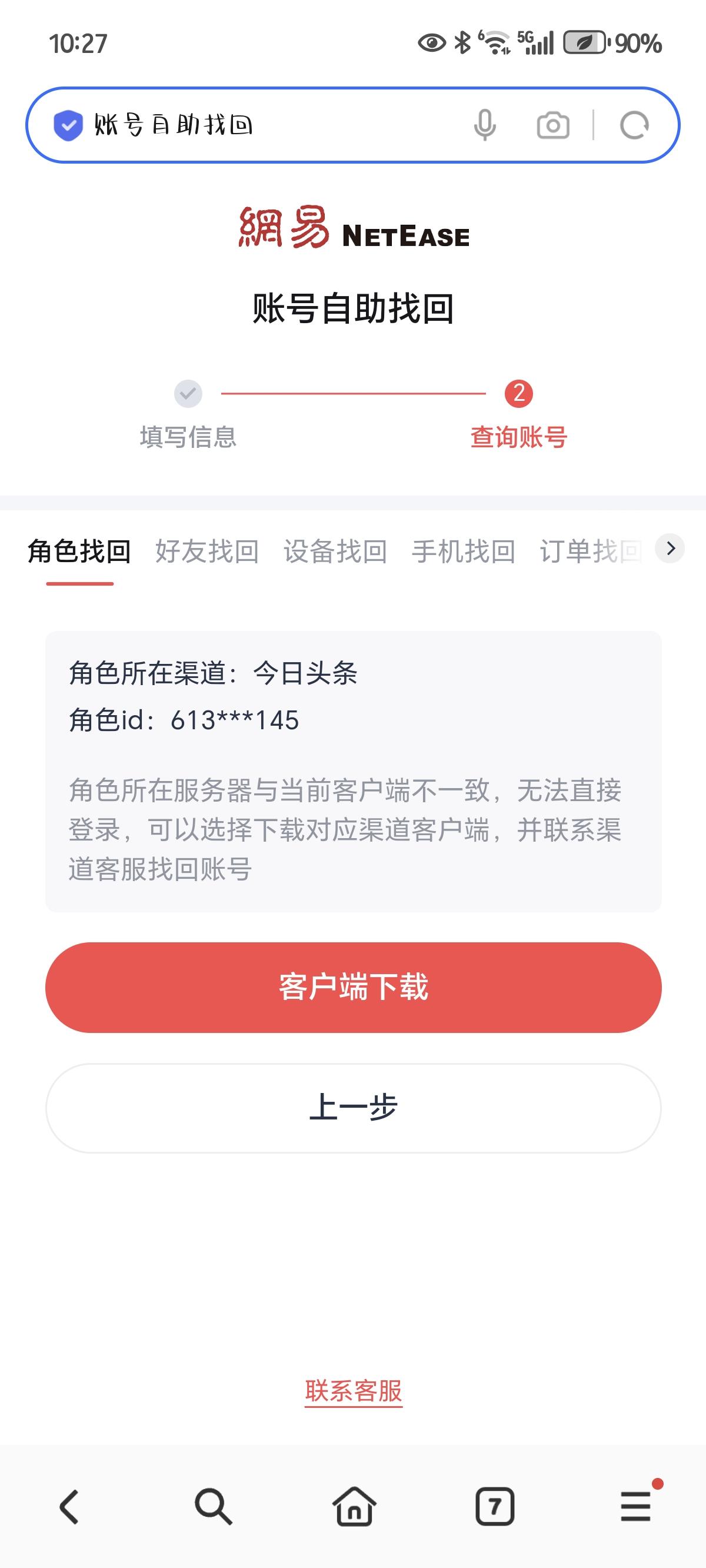The width and height of the screenshot is (706, 1568).
Task: Start voice search with the microphone icon
Action: pos(484,125)
